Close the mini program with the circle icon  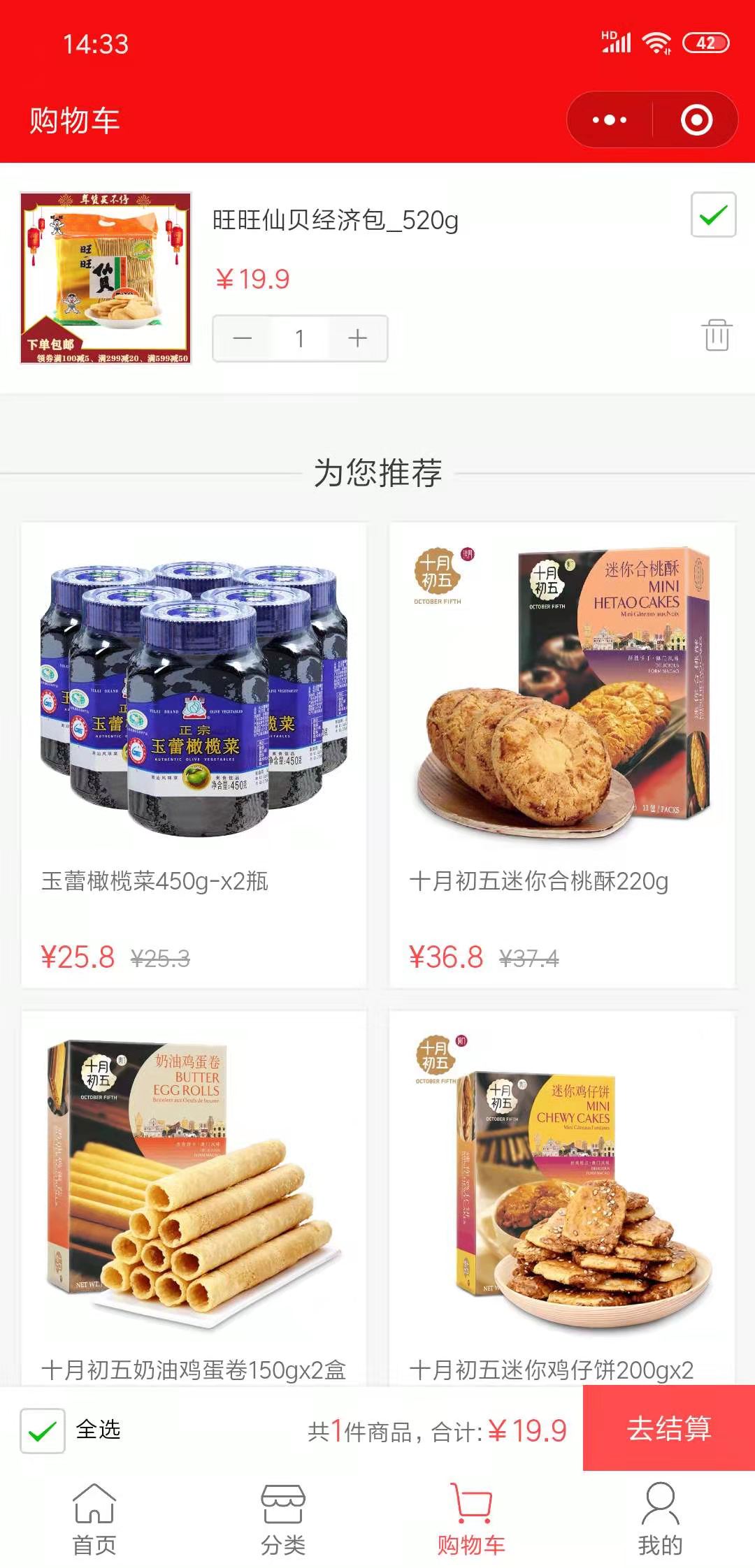pos(696,120)
